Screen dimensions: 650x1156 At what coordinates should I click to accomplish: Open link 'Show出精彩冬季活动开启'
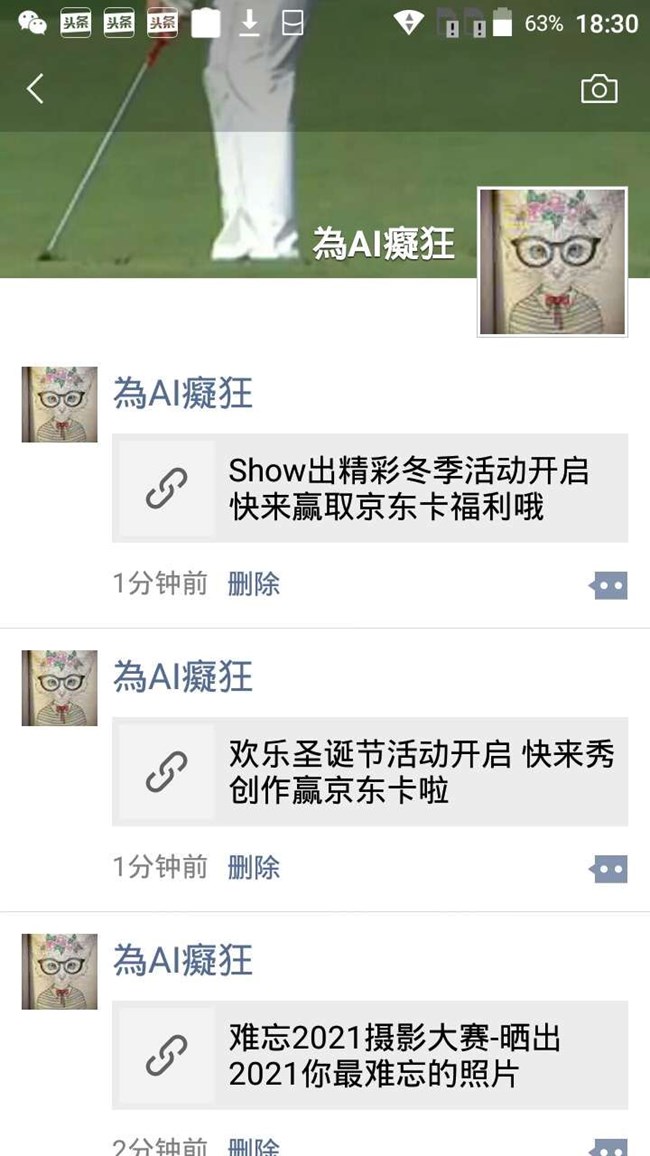click(370, 488)
